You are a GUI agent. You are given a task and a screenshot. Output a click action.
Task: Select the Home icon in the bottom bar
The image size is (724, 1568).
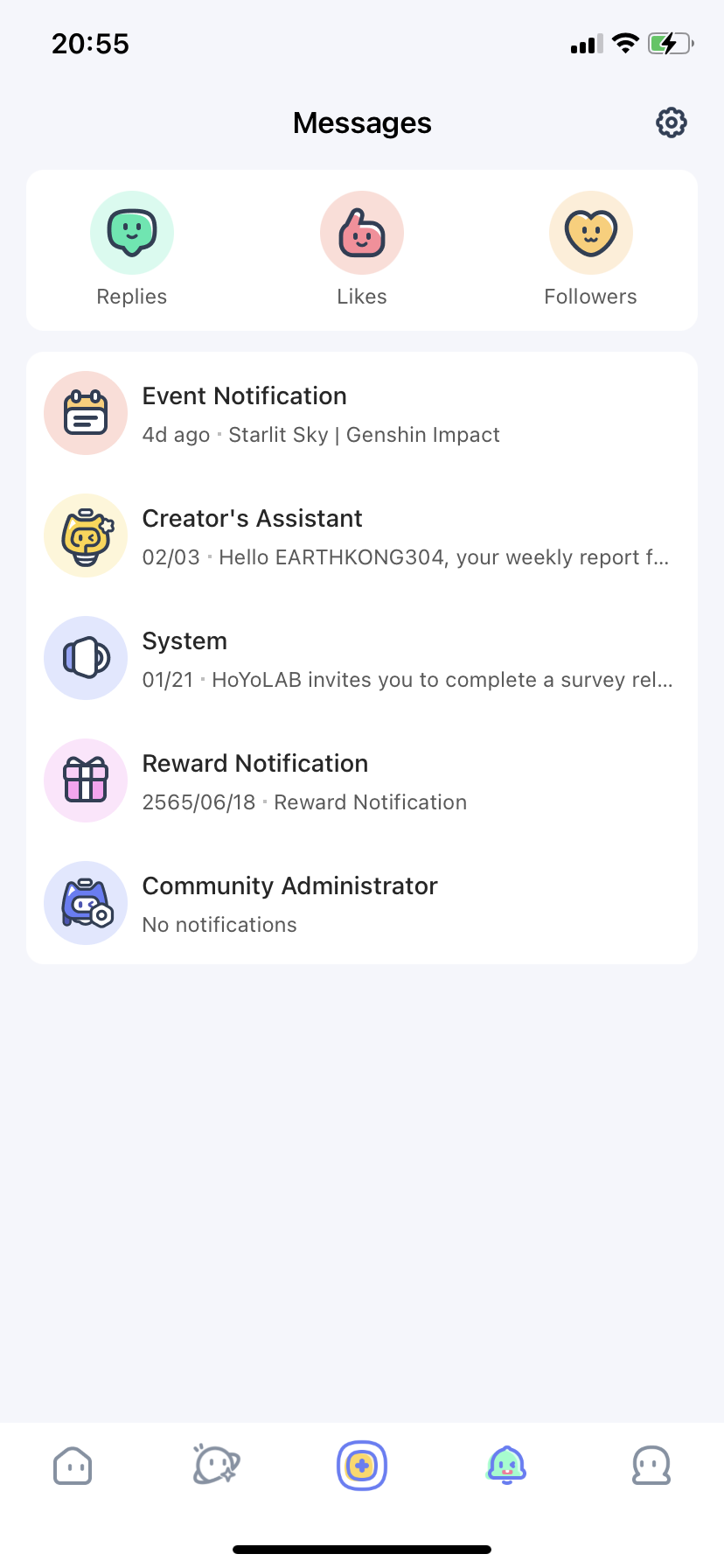(x=73, y=1466)
